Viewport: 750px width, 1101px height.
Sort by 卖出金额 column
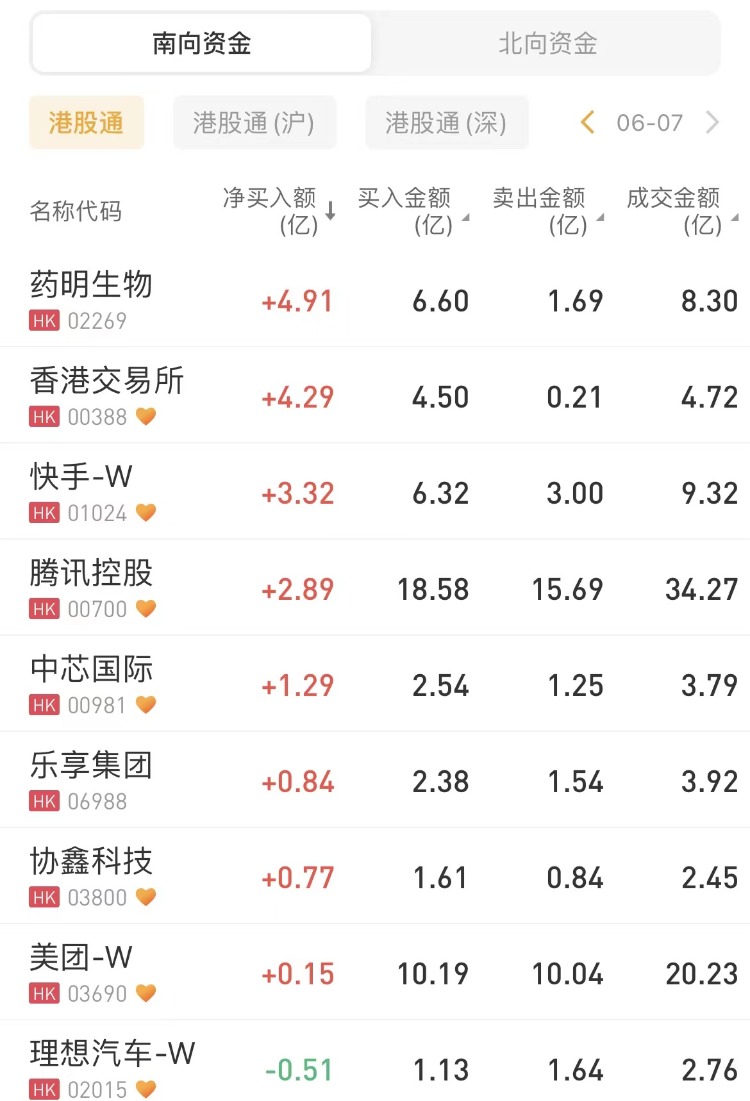(545, 211)
